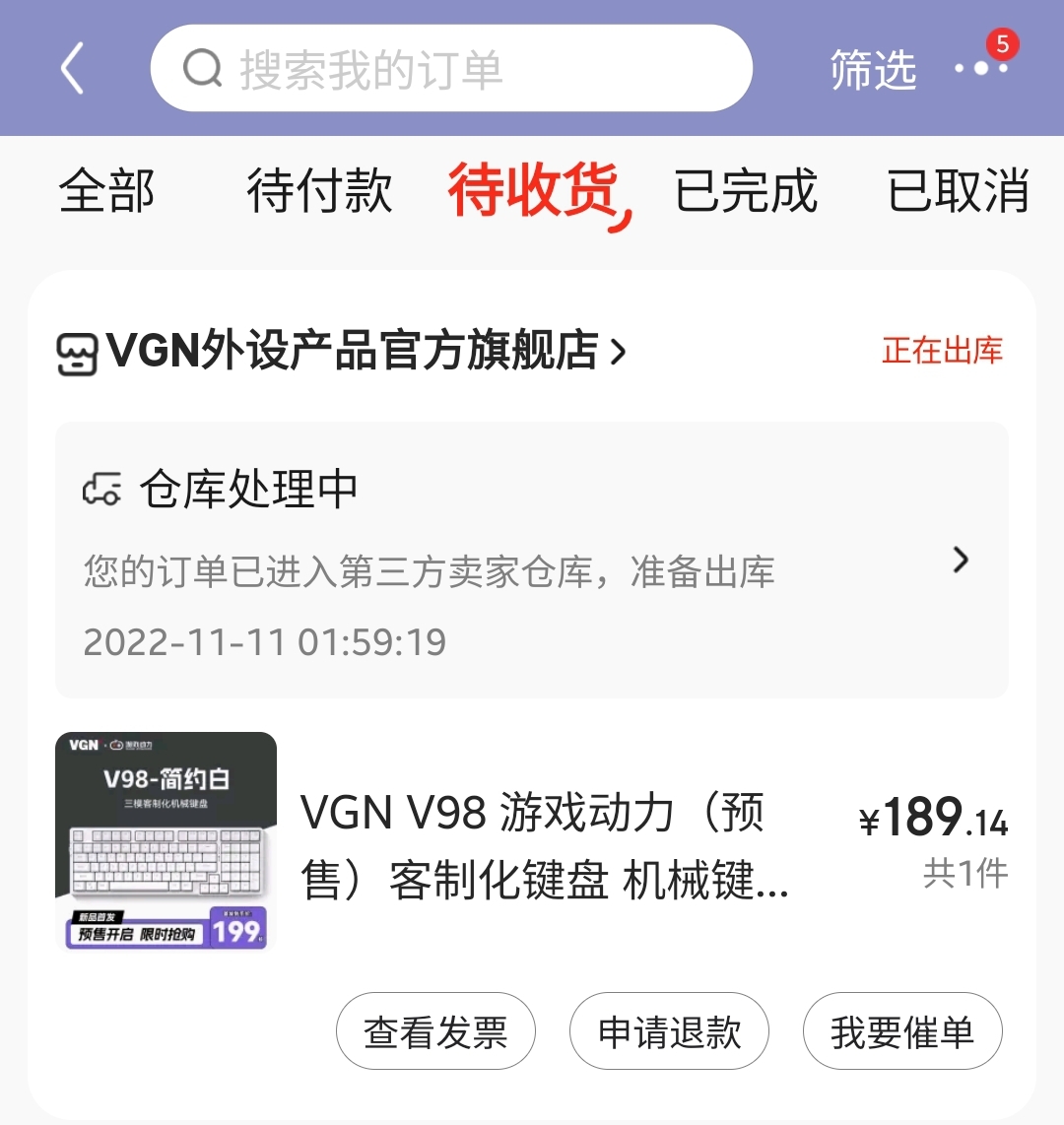Switch to the 全部 tab

coord(106,193)
